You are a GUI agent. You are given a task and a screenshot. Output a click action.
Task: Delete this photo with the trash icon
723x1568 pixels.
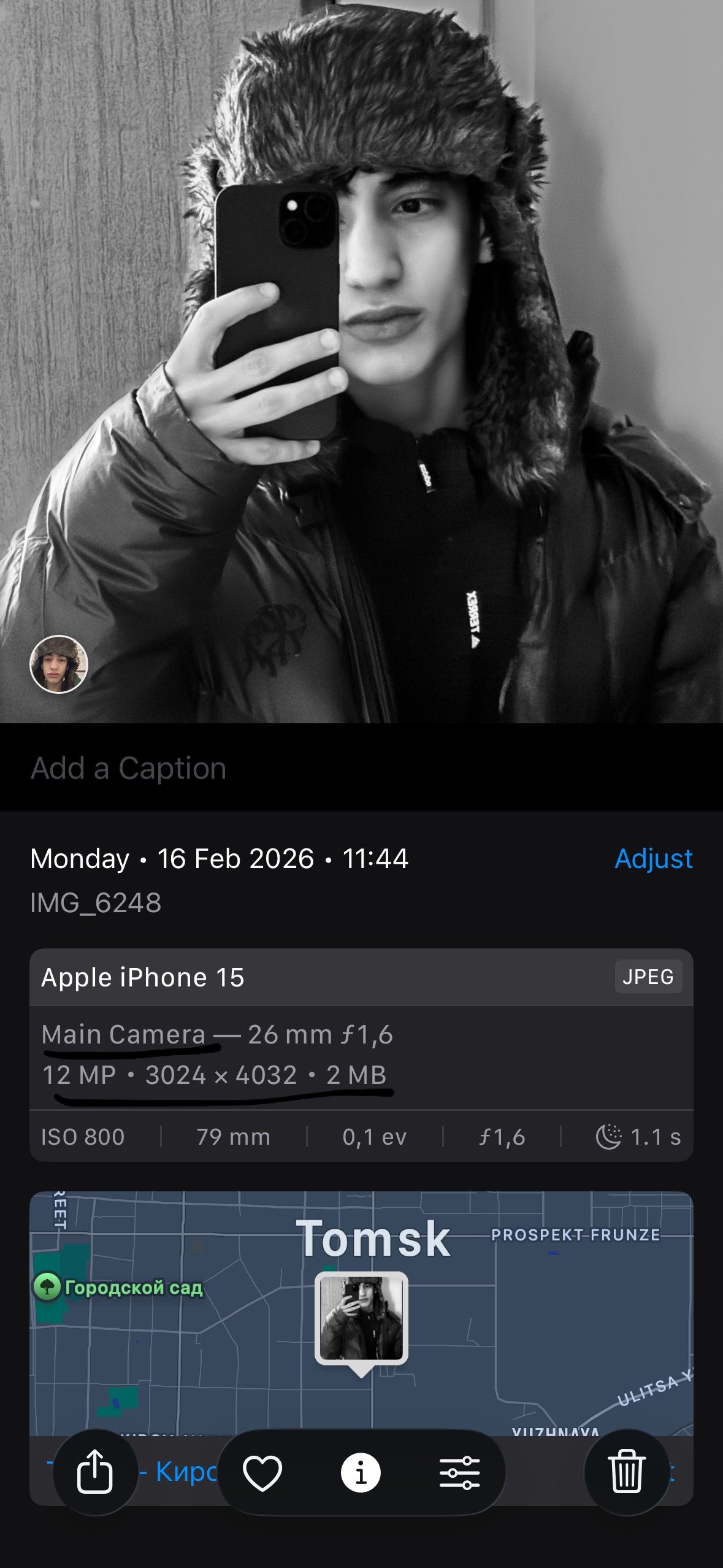626,1471
